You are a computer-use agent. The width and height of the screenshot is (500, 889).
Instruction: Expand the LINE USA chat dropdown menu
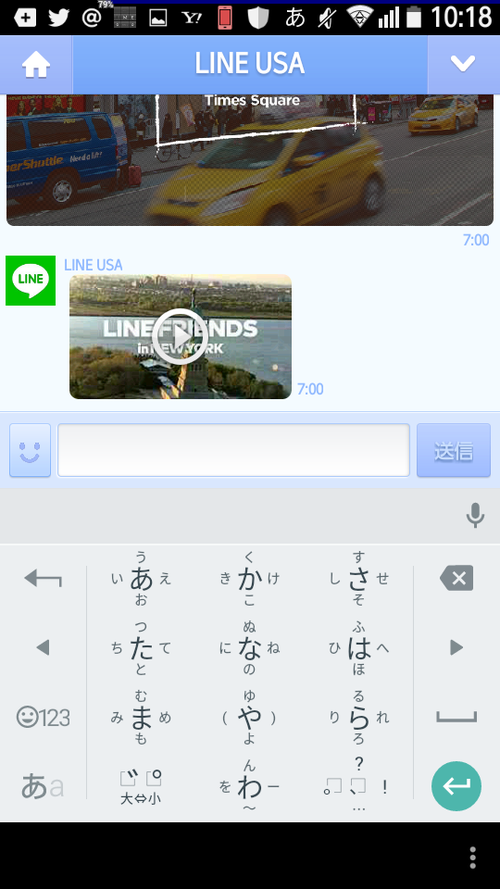(463, 65)
